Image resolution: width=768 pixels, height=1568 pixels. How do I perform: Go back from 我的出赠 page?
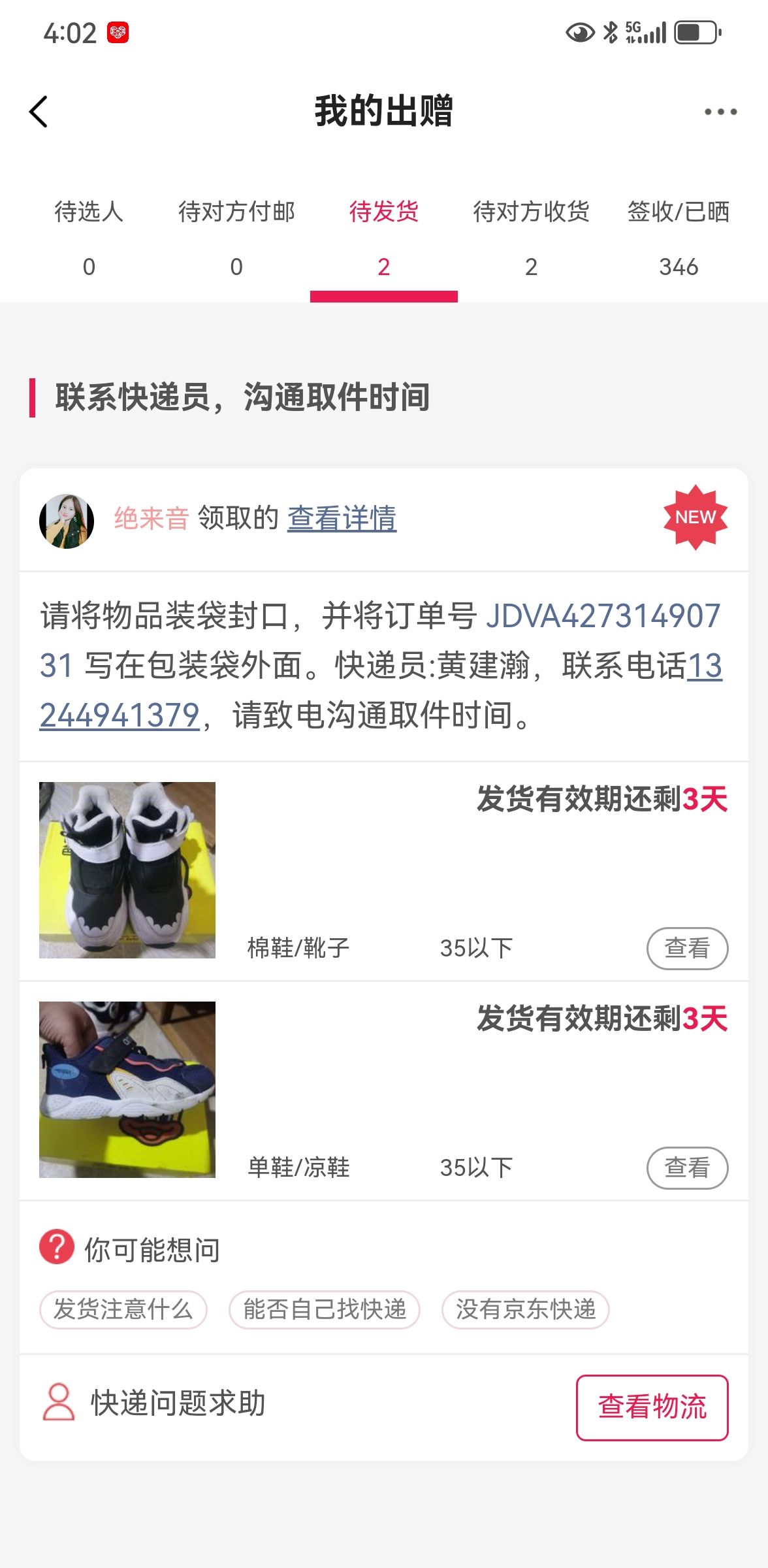pyautogui.click(x=39, y=112)
